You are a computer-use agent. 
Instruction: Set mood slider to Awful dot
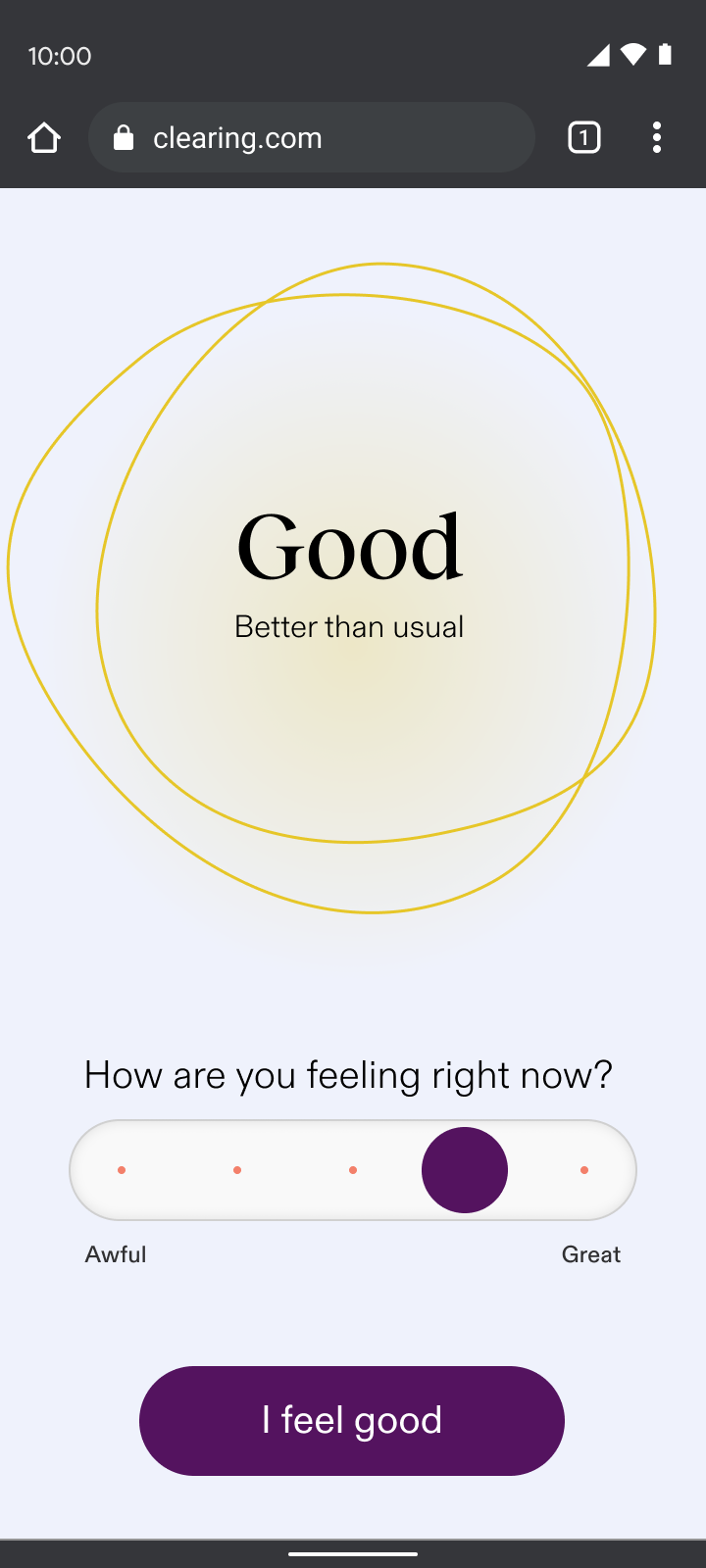122,1170
